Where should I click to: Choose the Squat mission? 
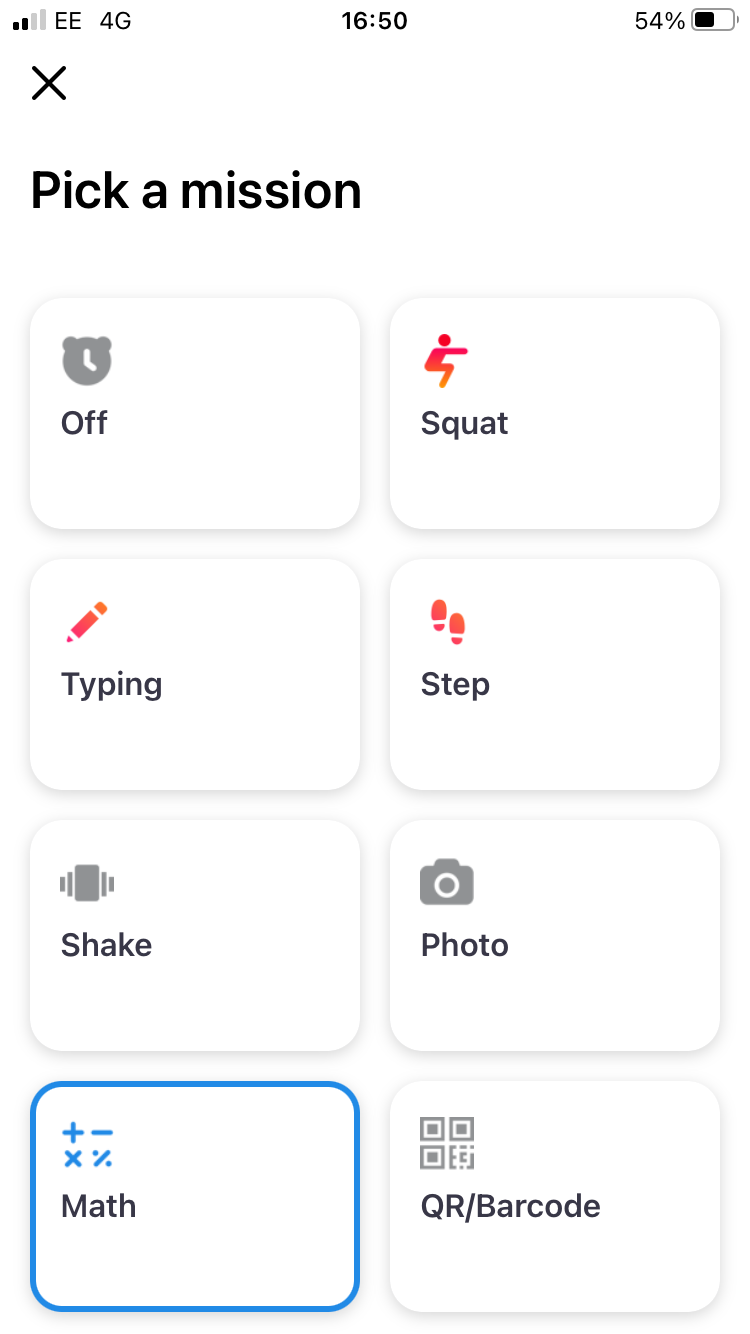(554, 413)
